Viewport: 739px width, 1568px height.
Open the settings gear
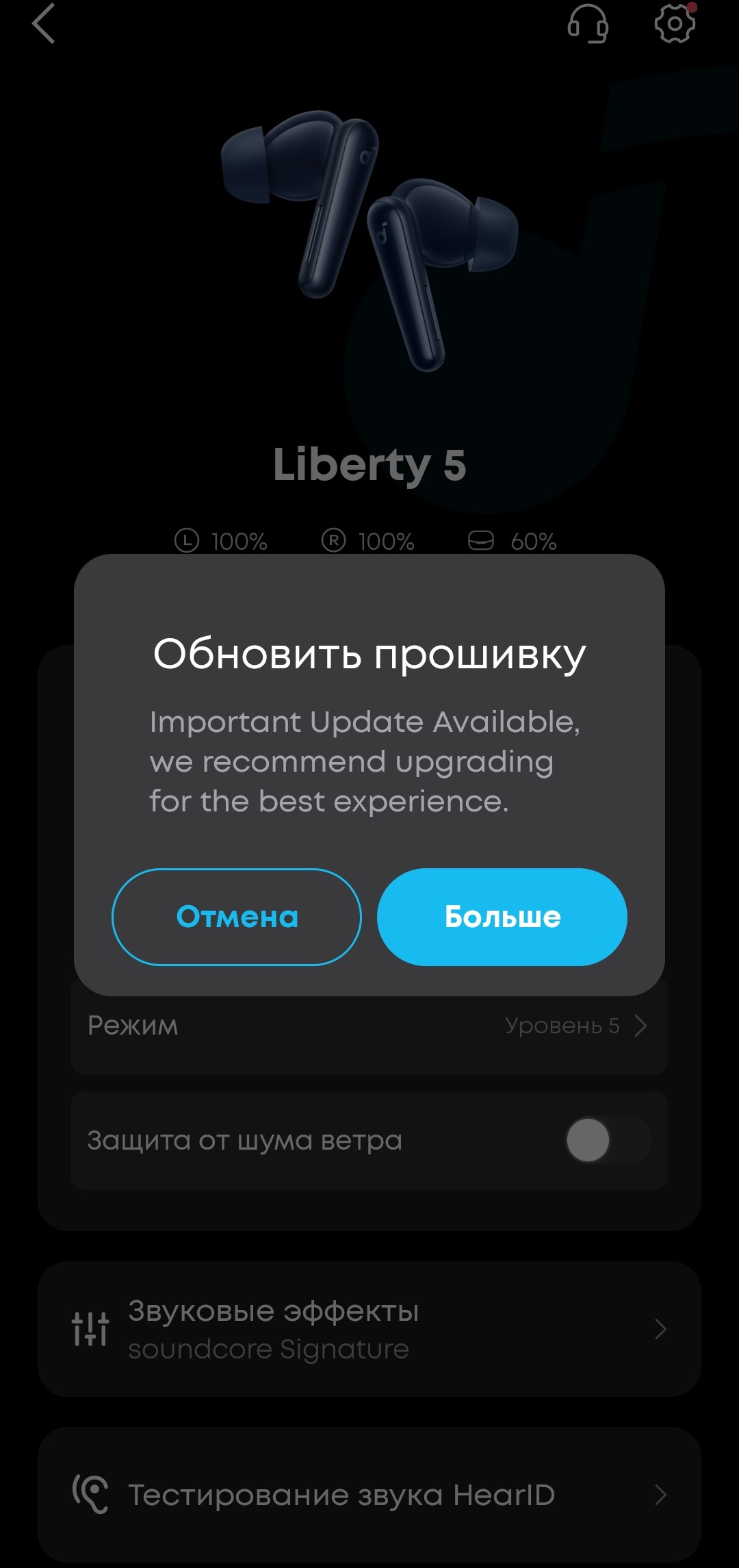click(x=675, y=24)
